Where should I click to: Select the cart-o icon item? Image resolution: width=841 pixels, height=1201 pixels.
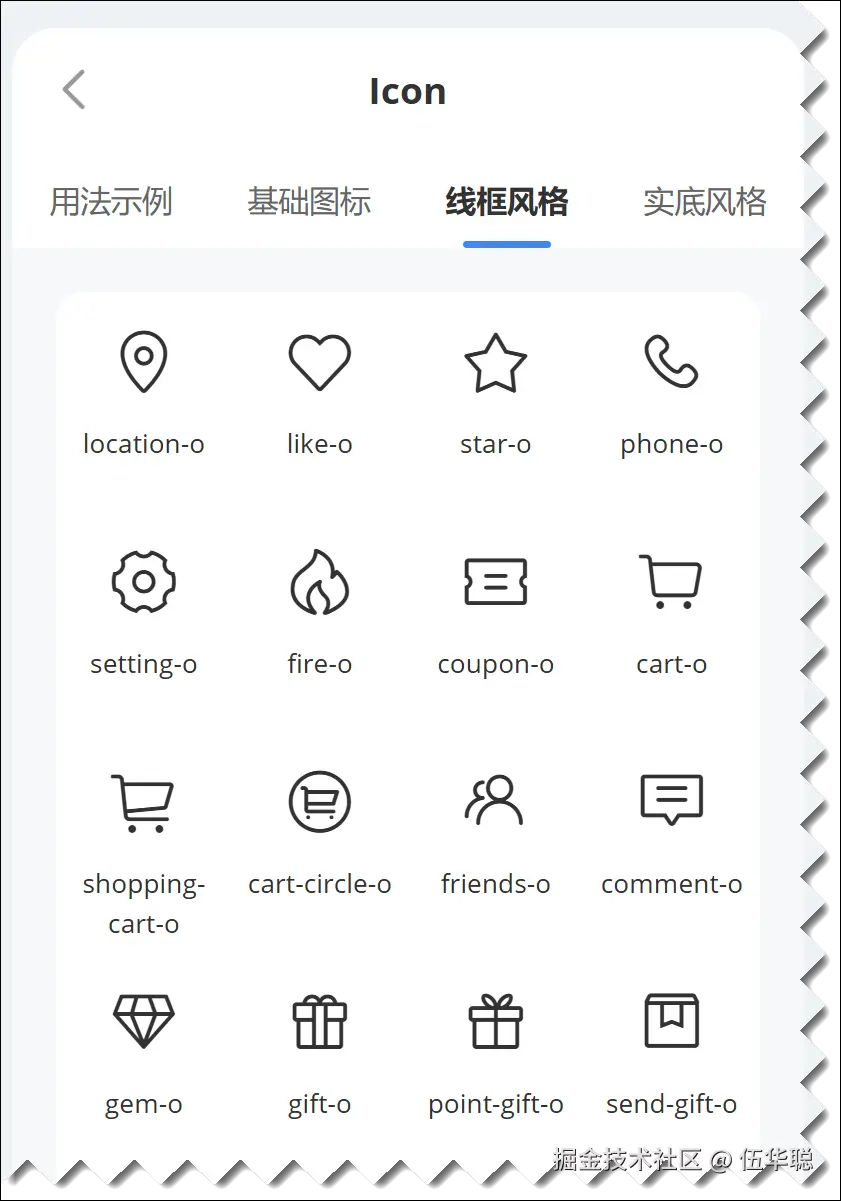click(x=671, y=582)
